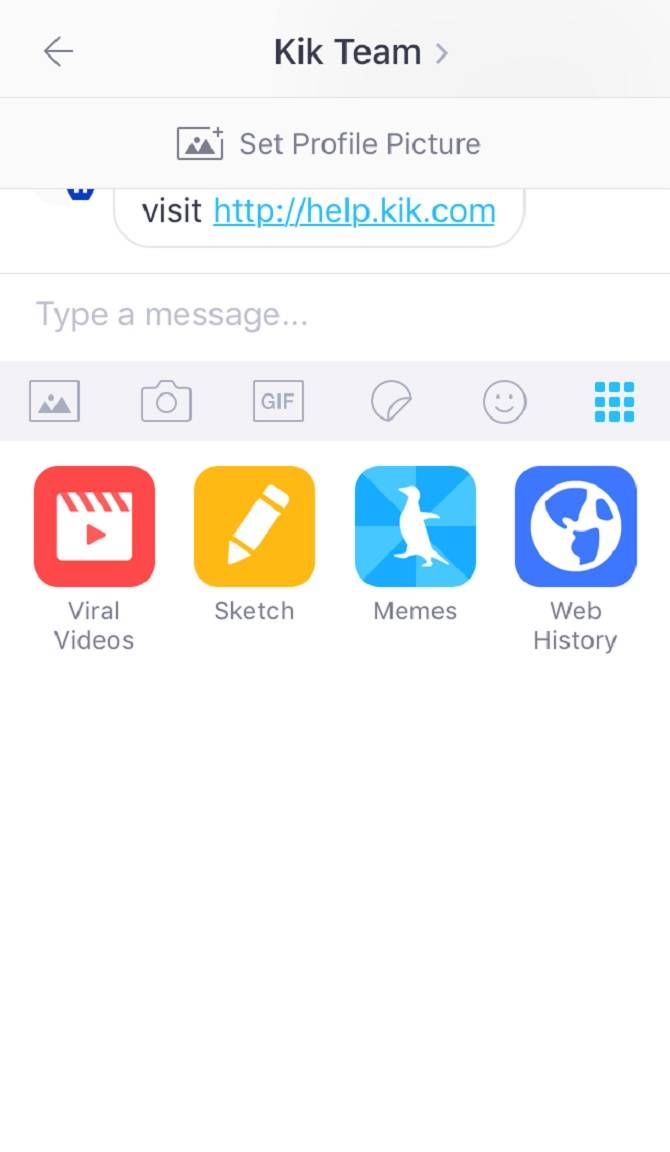This screenshot has height=1152, width=670.
Task: Open Kik Team chat info
Action: (x=360, y=52)
